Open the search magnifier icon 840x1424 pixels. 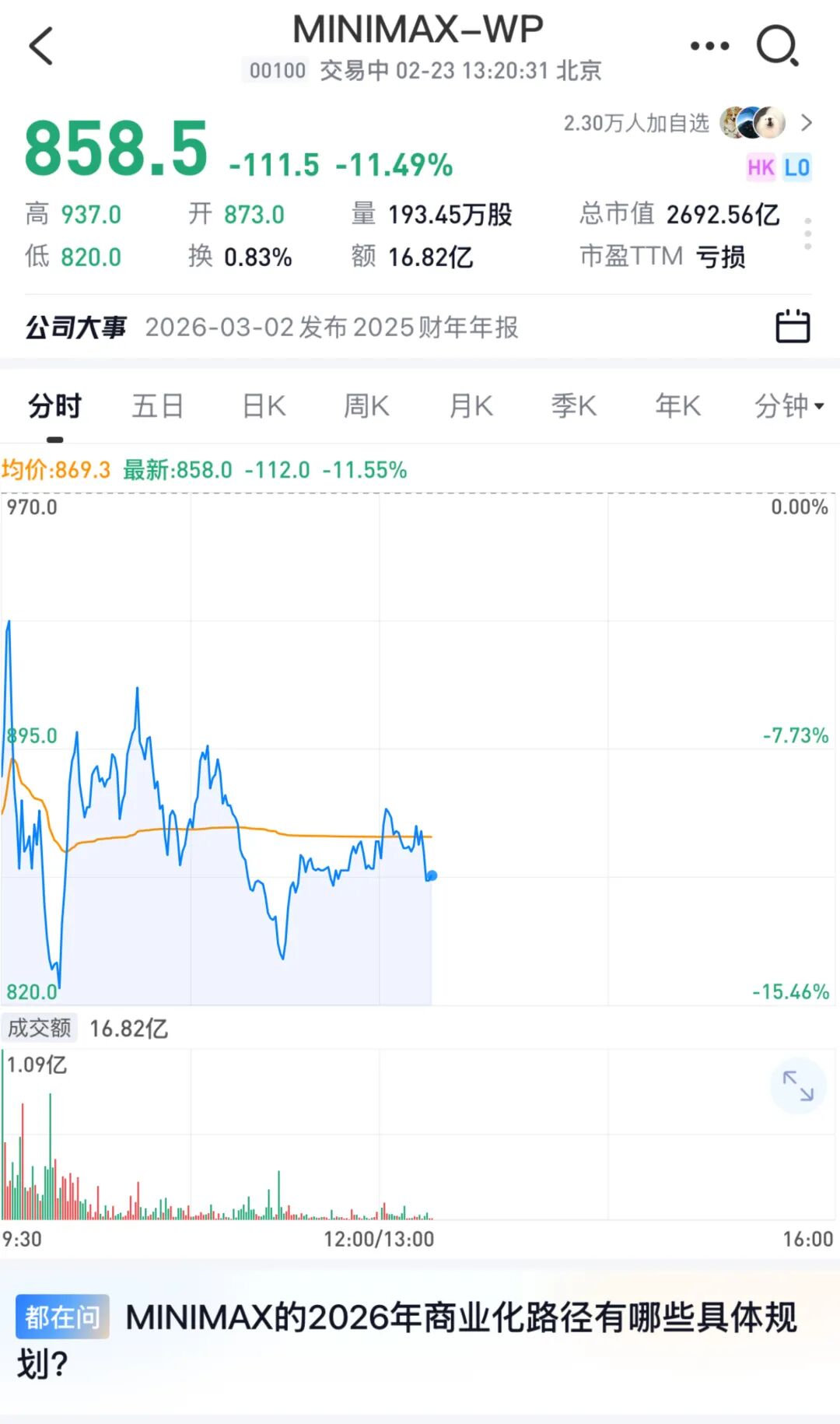tap(777, 46)
